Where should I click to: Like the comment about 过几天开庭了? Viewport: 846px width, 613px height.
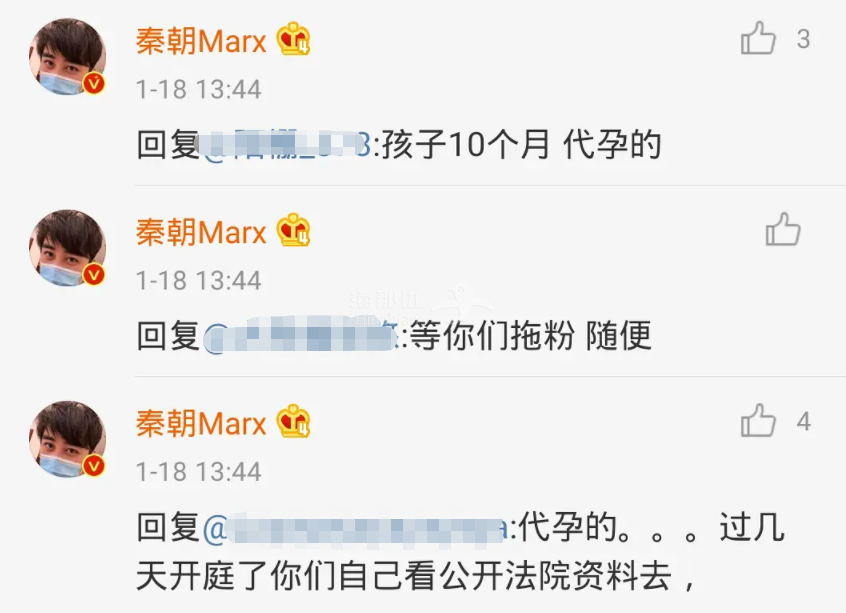point(759,421)
